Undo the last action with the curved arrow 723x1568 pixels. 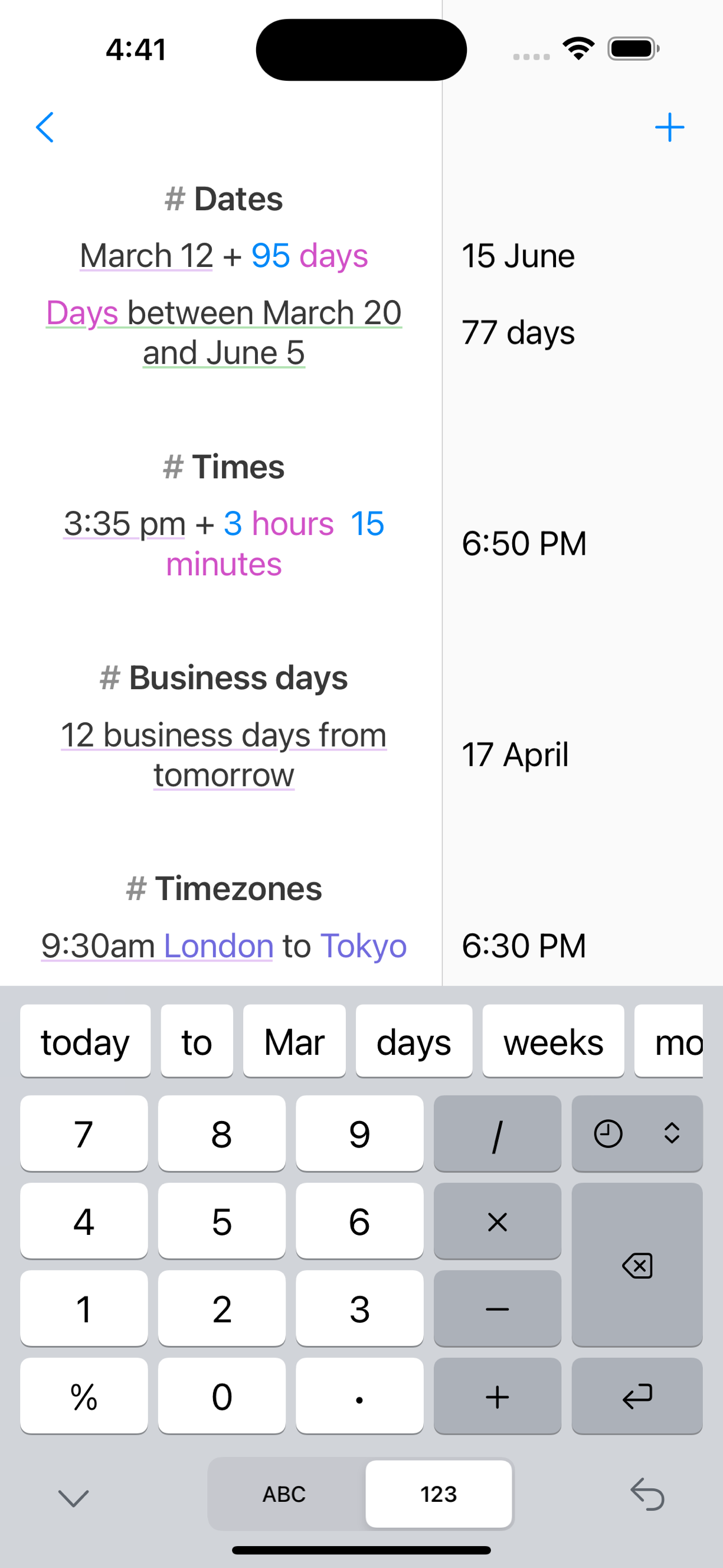pyautogui.click(x=647, y=1494)
